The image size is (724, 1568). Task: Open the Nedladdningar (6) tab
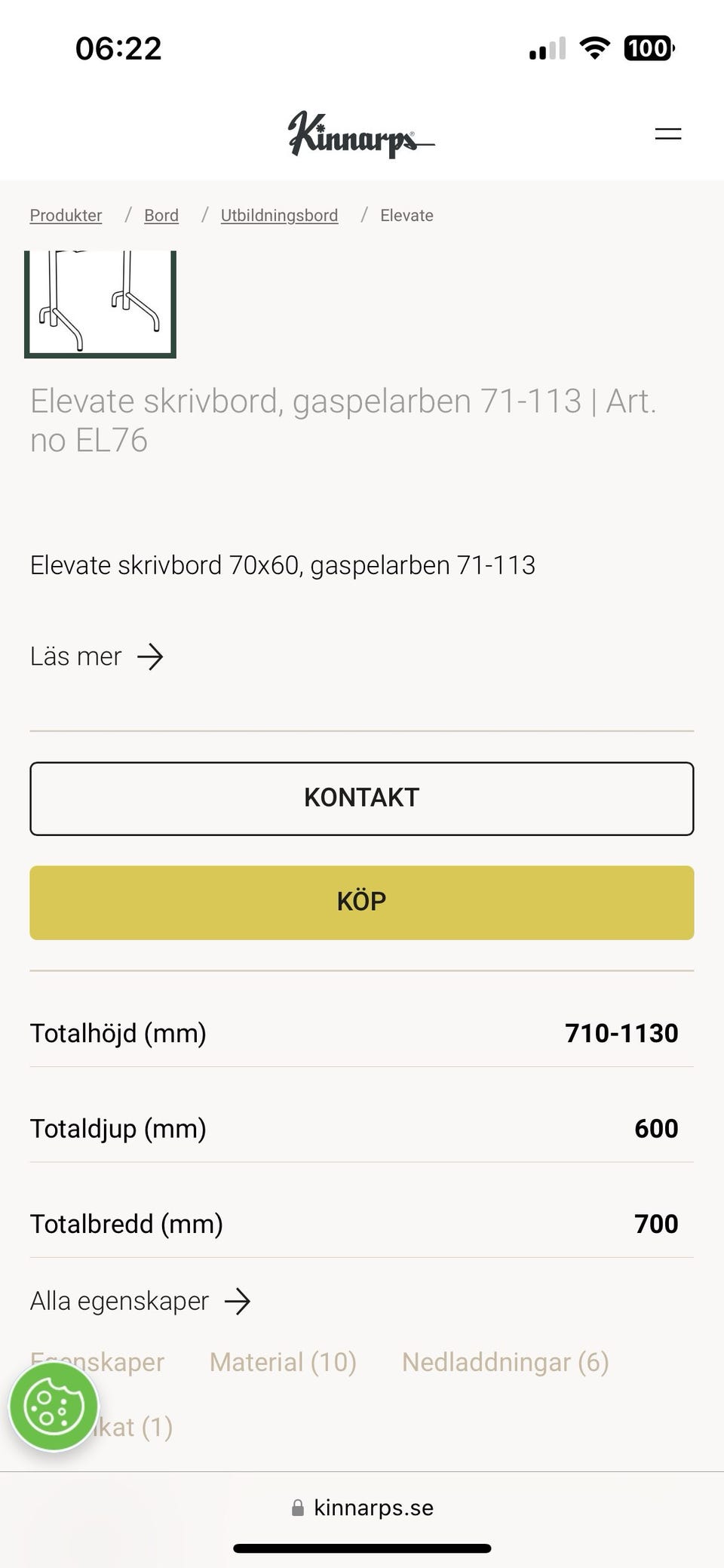505,1362
